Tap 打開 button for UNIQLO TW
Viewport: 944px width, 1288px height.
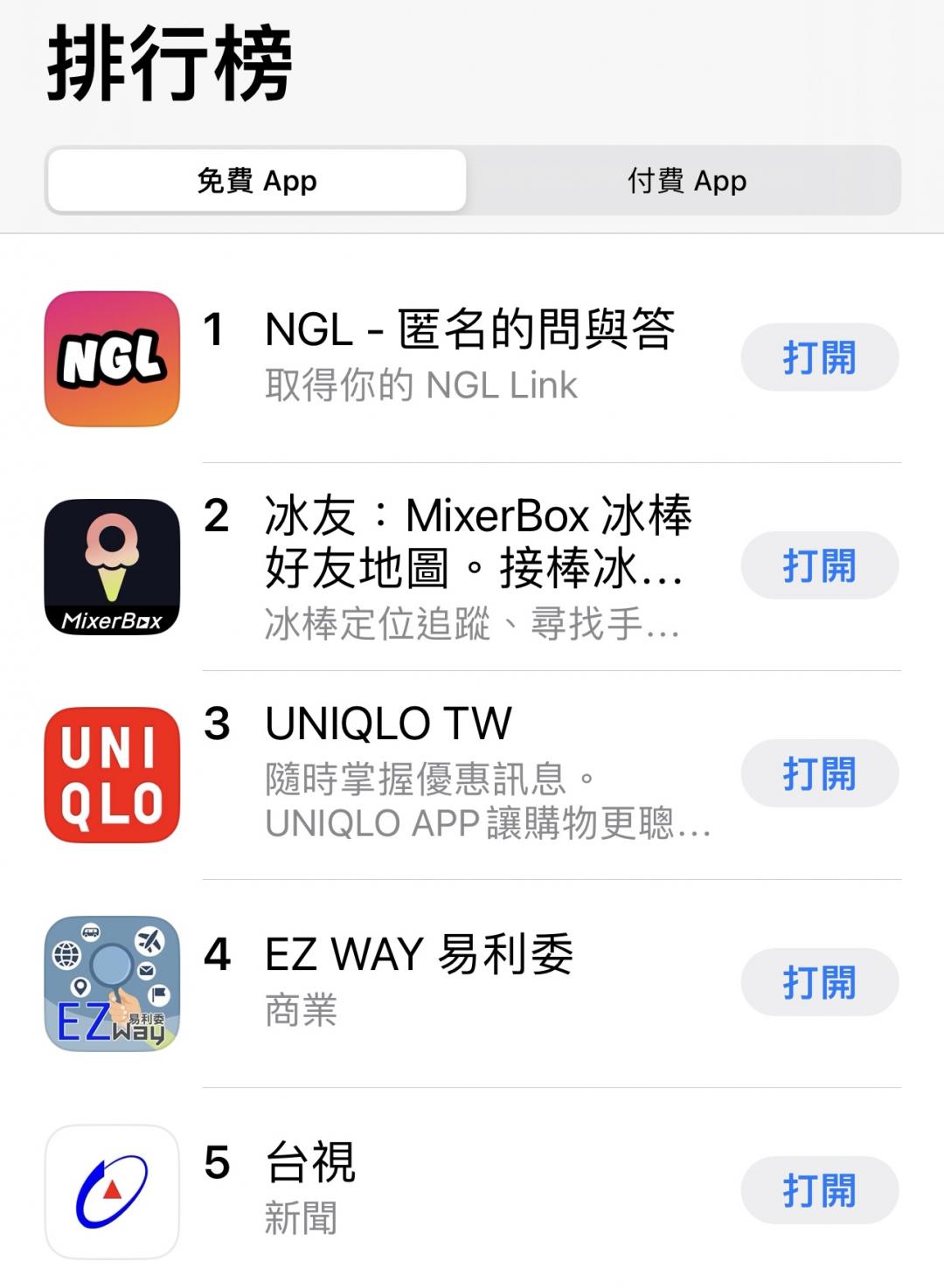(819, 773)
